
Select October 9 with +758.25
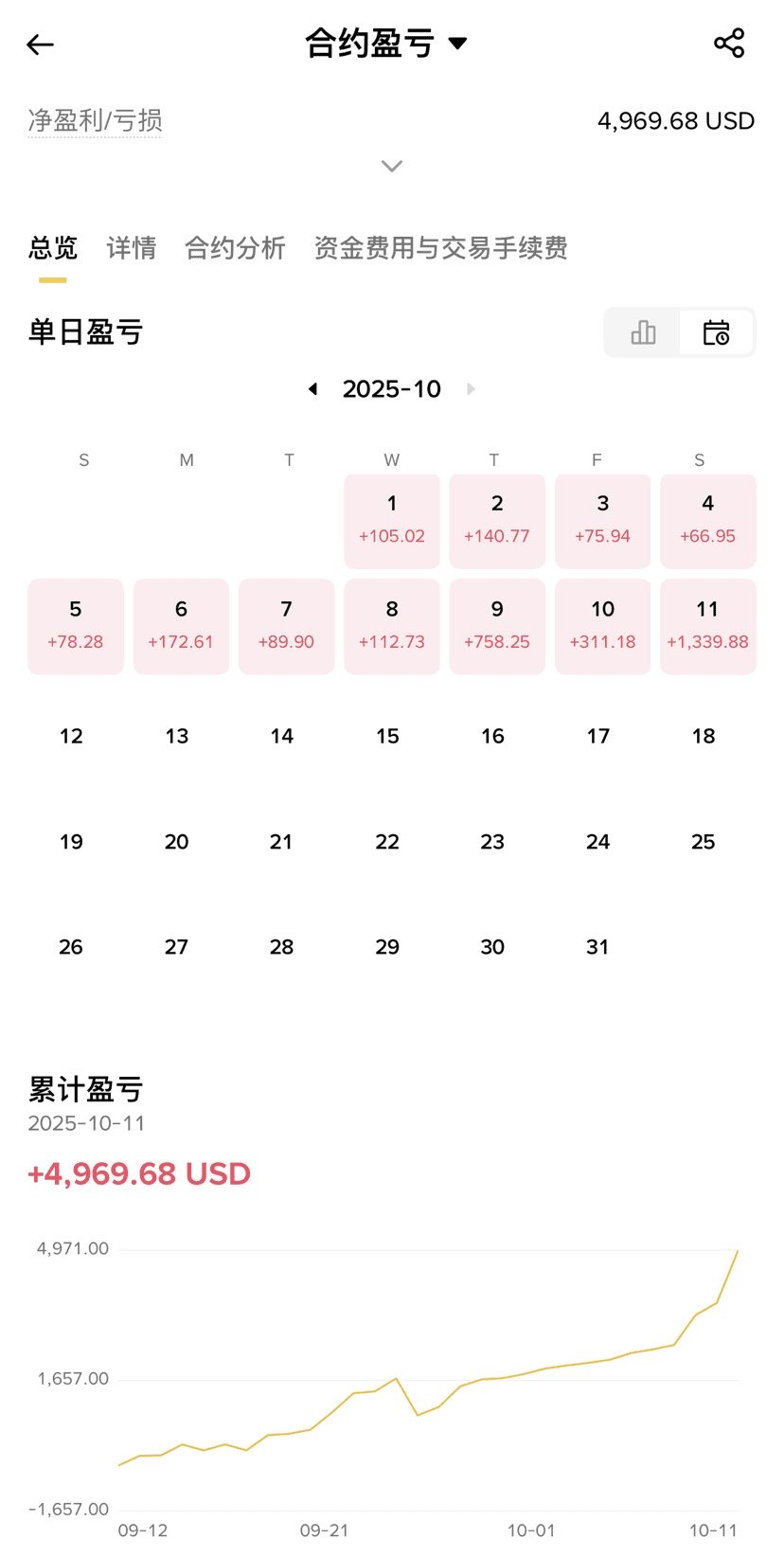pos(496,626)
